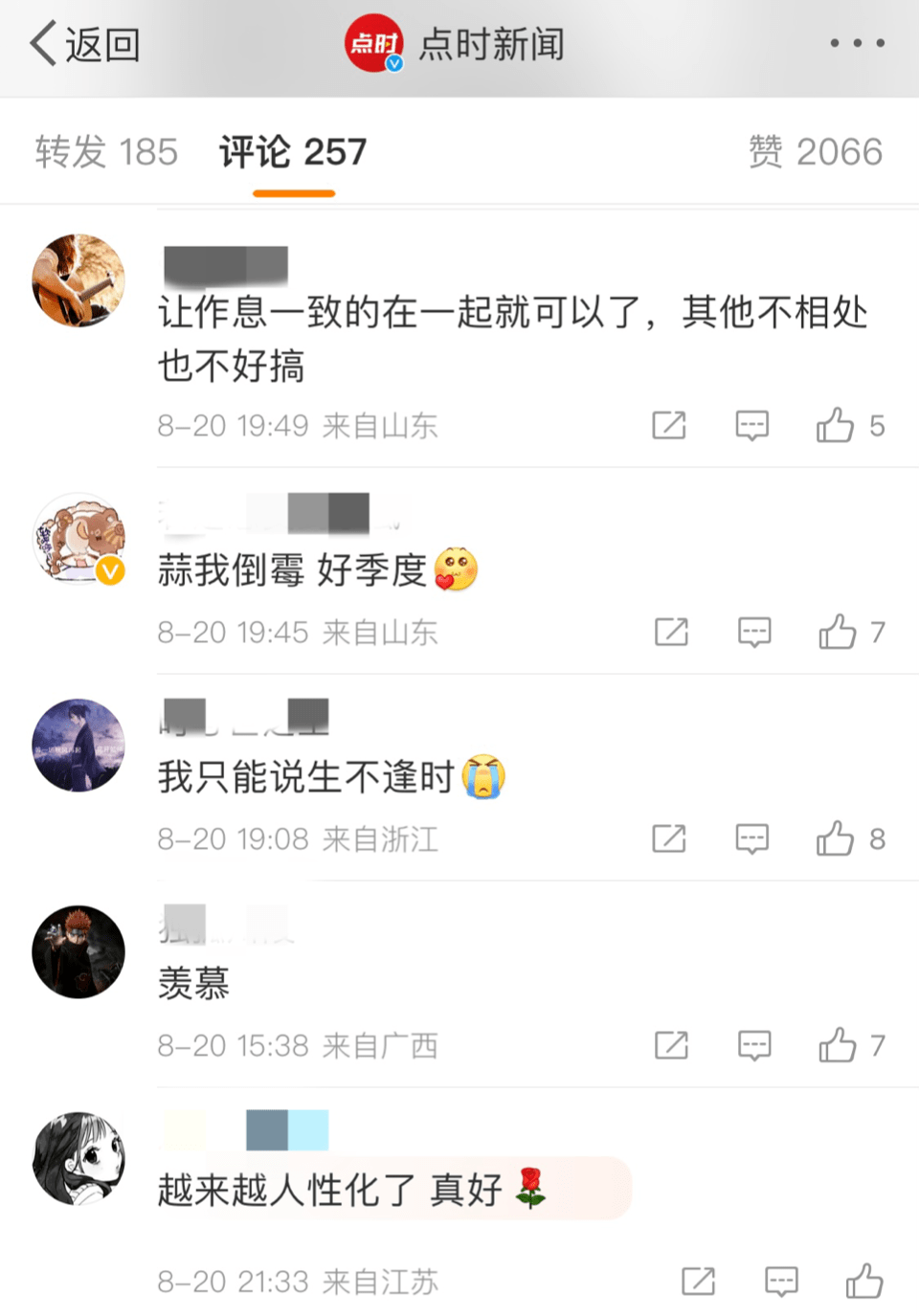Reply to the 让作息一致的在一起 comment
This screenshot has height=1316, width=919.
pos(751,425)
